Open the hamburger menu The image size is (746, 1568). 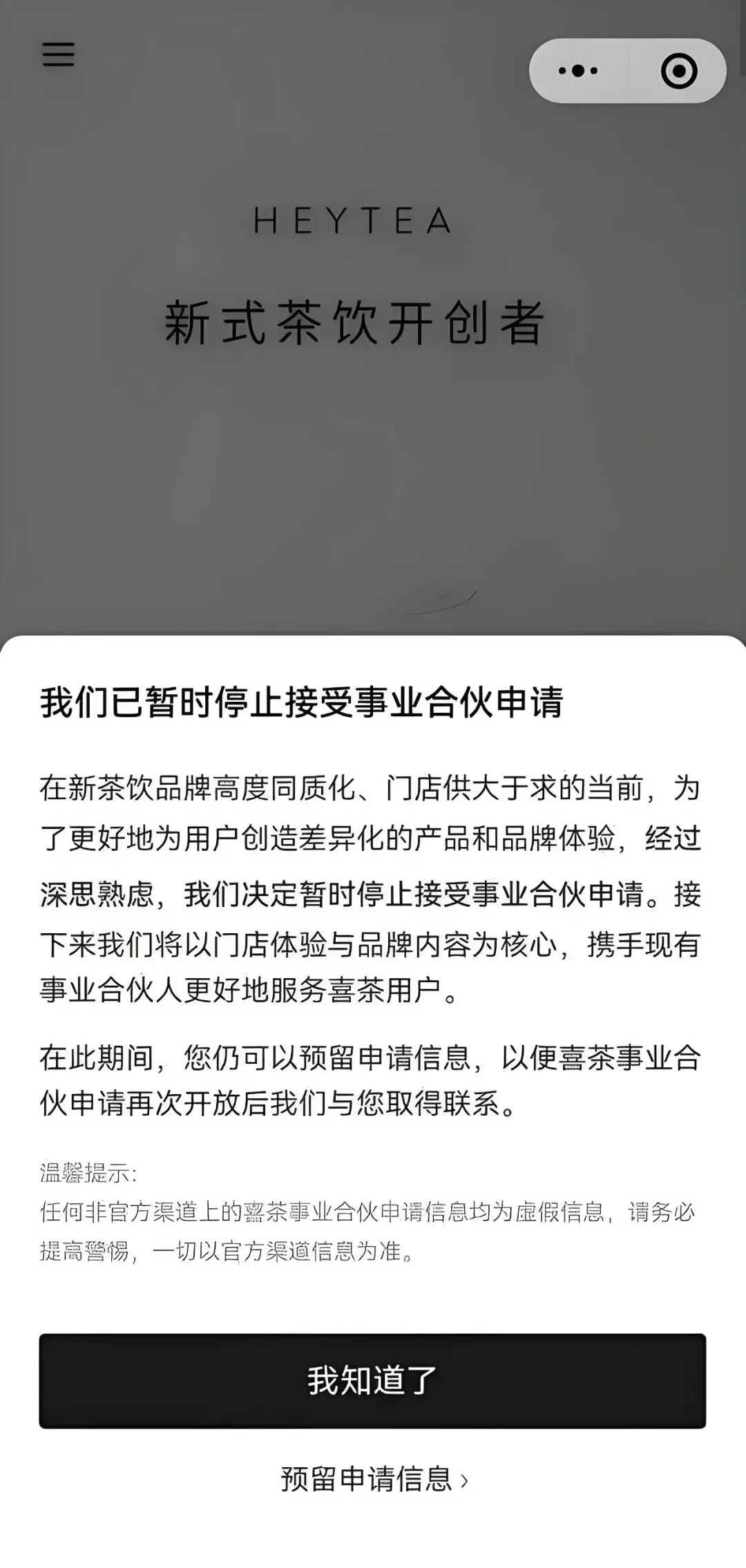58,55
